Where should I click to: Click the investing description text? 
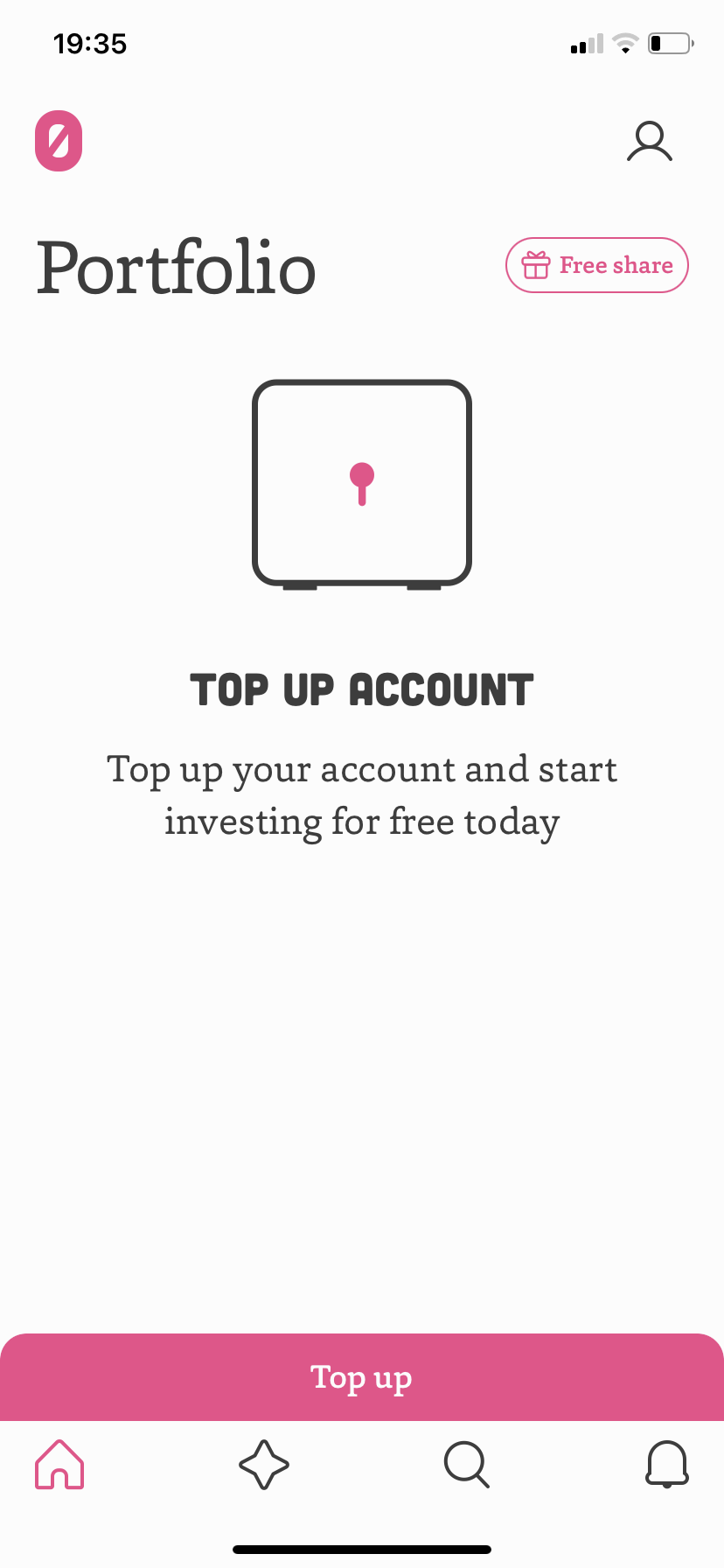(x=361, y=794)
